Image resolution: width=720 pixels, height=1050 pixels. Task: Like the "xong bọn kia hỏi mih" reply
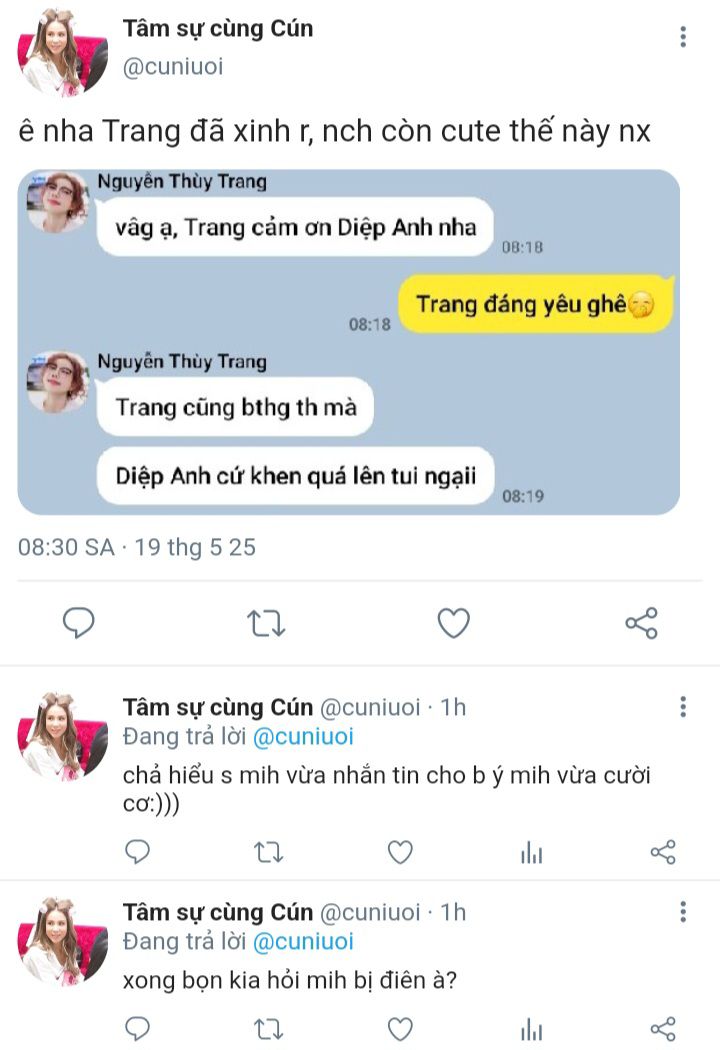(400, 1028)
